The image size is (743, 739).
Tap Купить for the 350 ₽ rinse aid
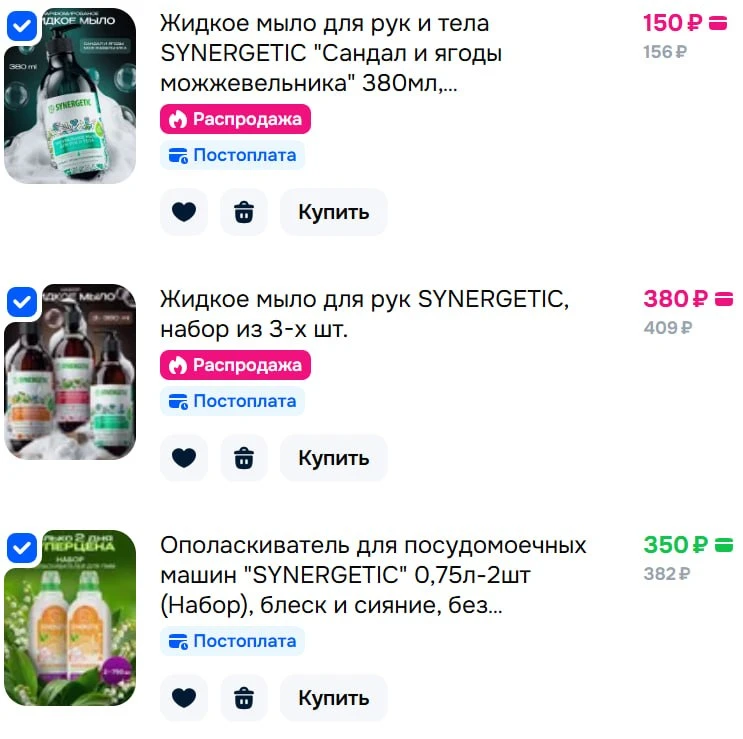pos(334,698)
